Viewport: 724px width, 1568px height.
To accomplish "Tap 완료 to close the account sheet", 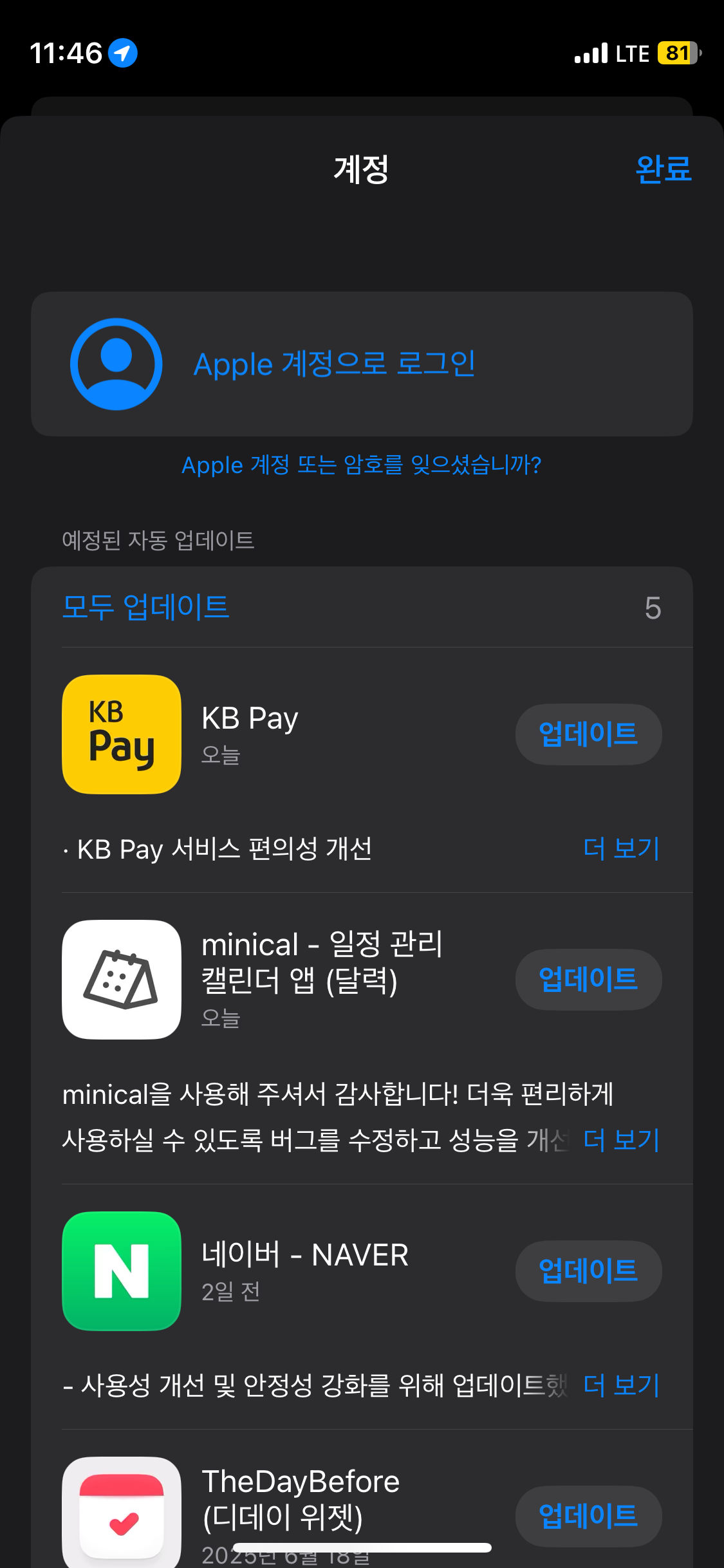I will (663, 169).
